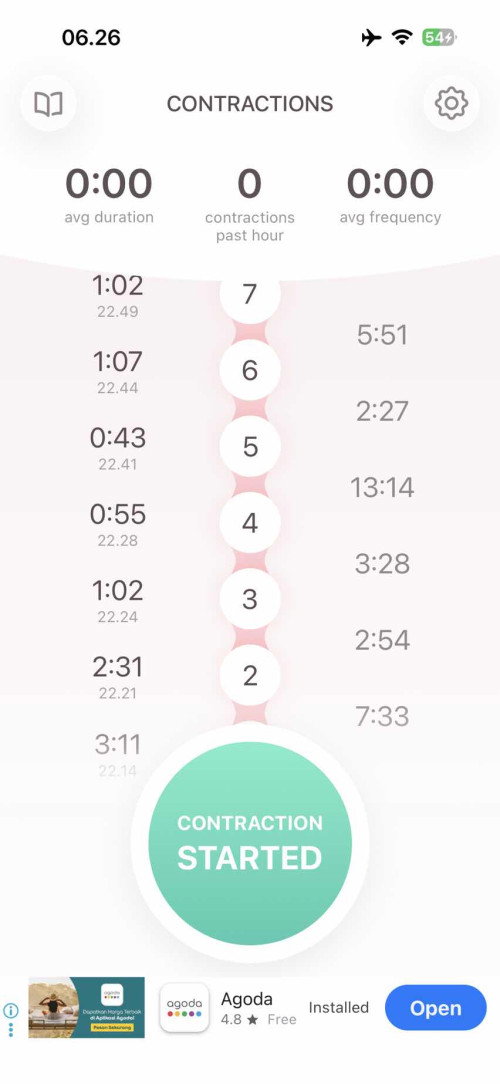Open the Agoda ad banner image
The image size is (500, 1084).
pyautogui.click(x=86, y=1007)
